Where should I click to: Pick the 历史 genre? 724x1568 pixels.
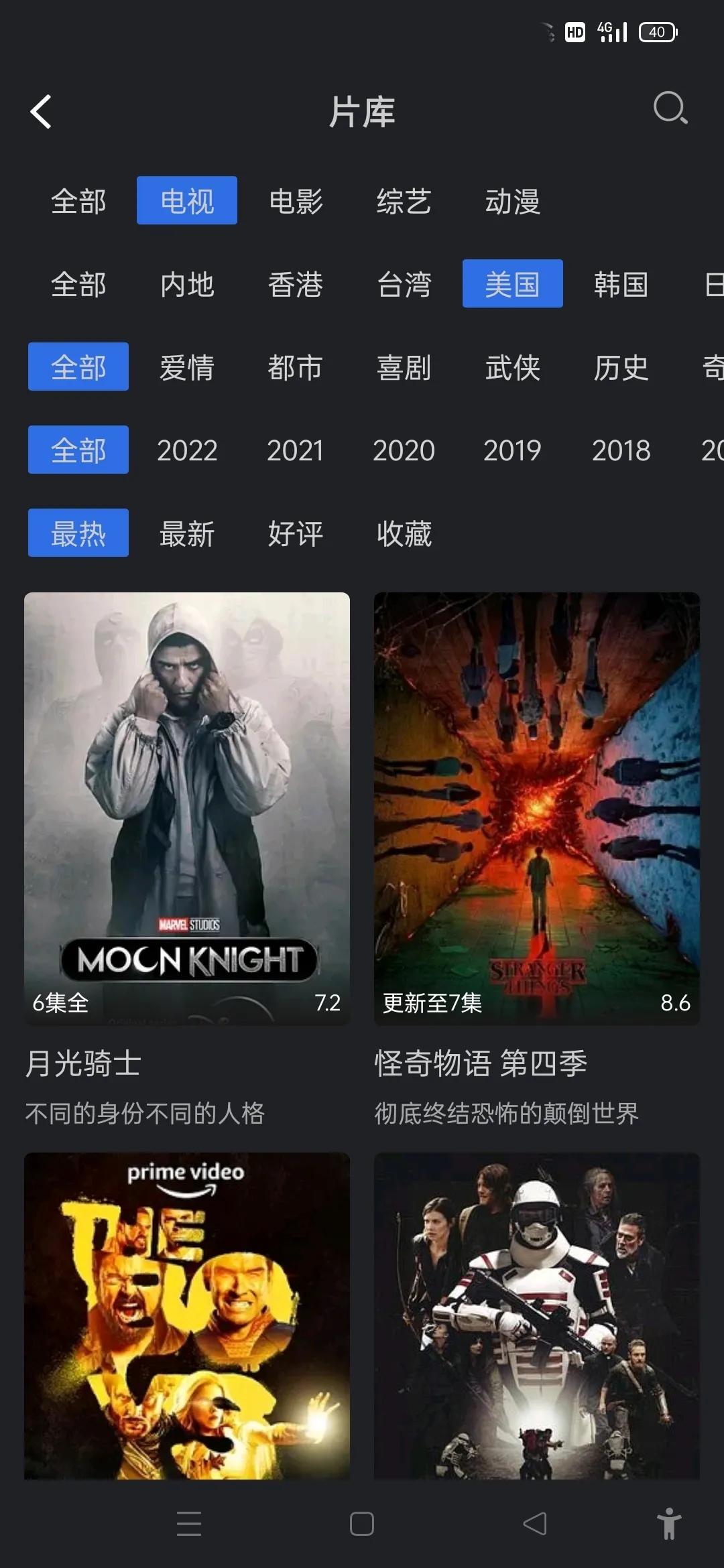621,367
